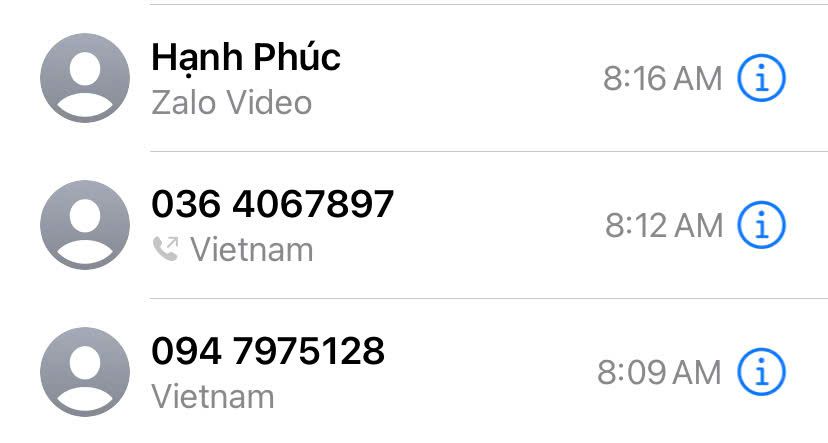The image size is (828, 443).
Task: Open info for 094 7975128 call
Action: 761,373
